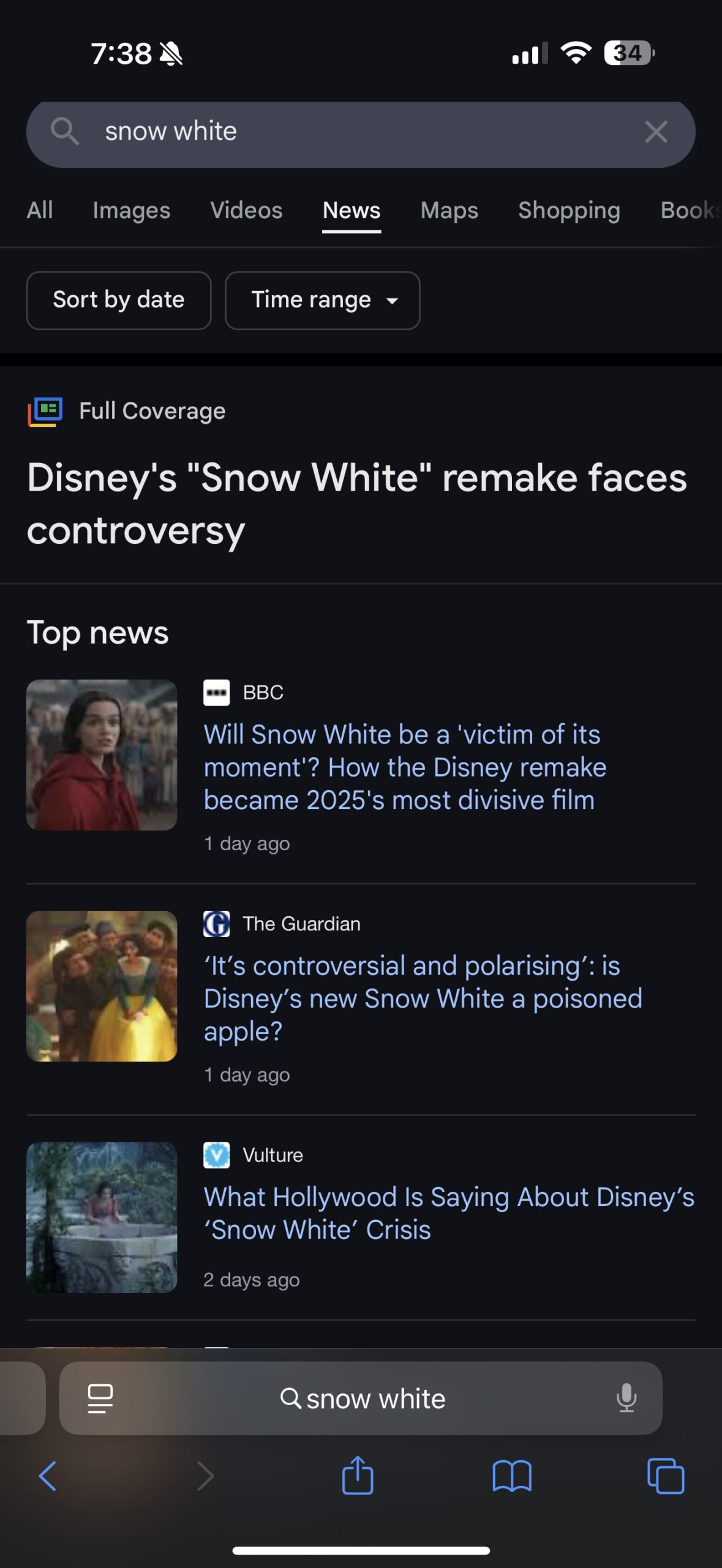Clear the snow white search query
722x1568 pixels.
[655, 132]
